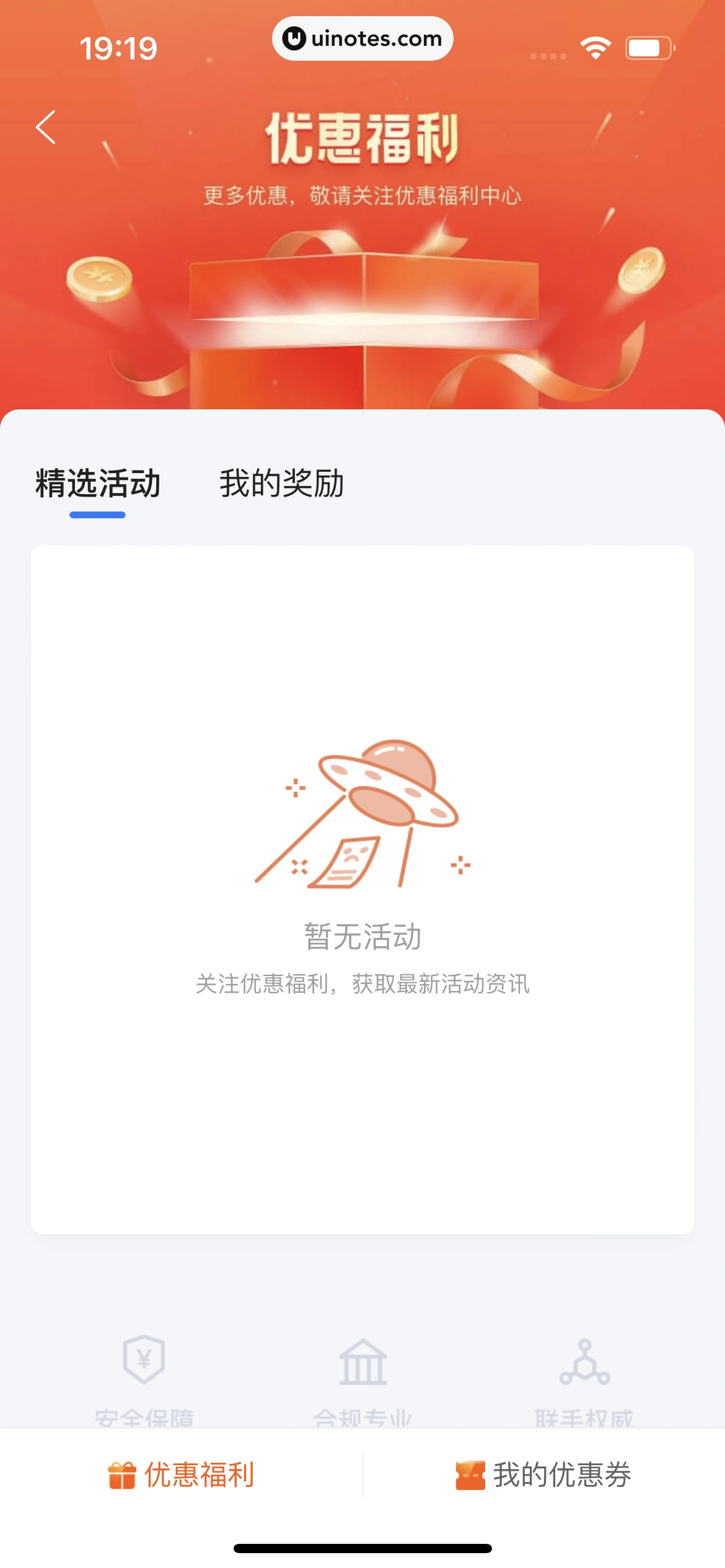Switch to the 我的奖励 tab

click(x=281, y=484)
